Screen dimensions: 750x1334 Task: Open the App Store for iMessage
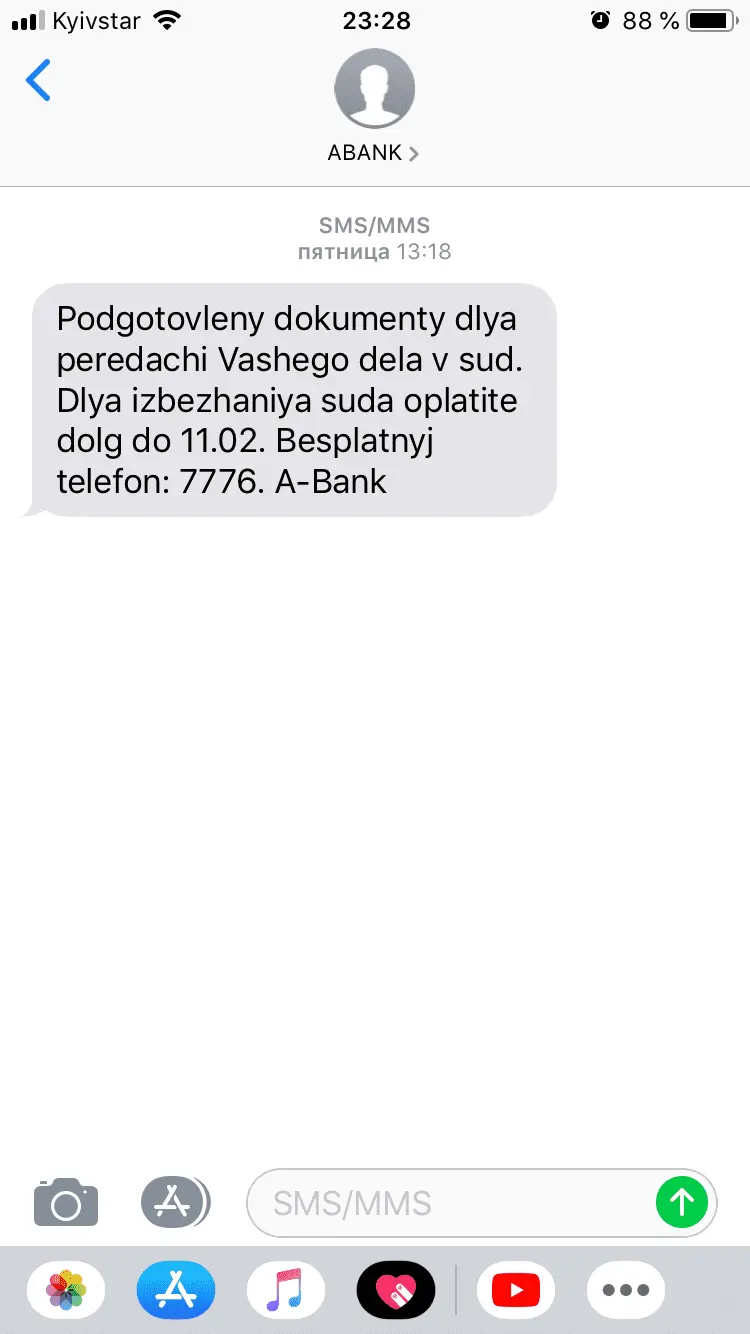[x=176, y=1290]
